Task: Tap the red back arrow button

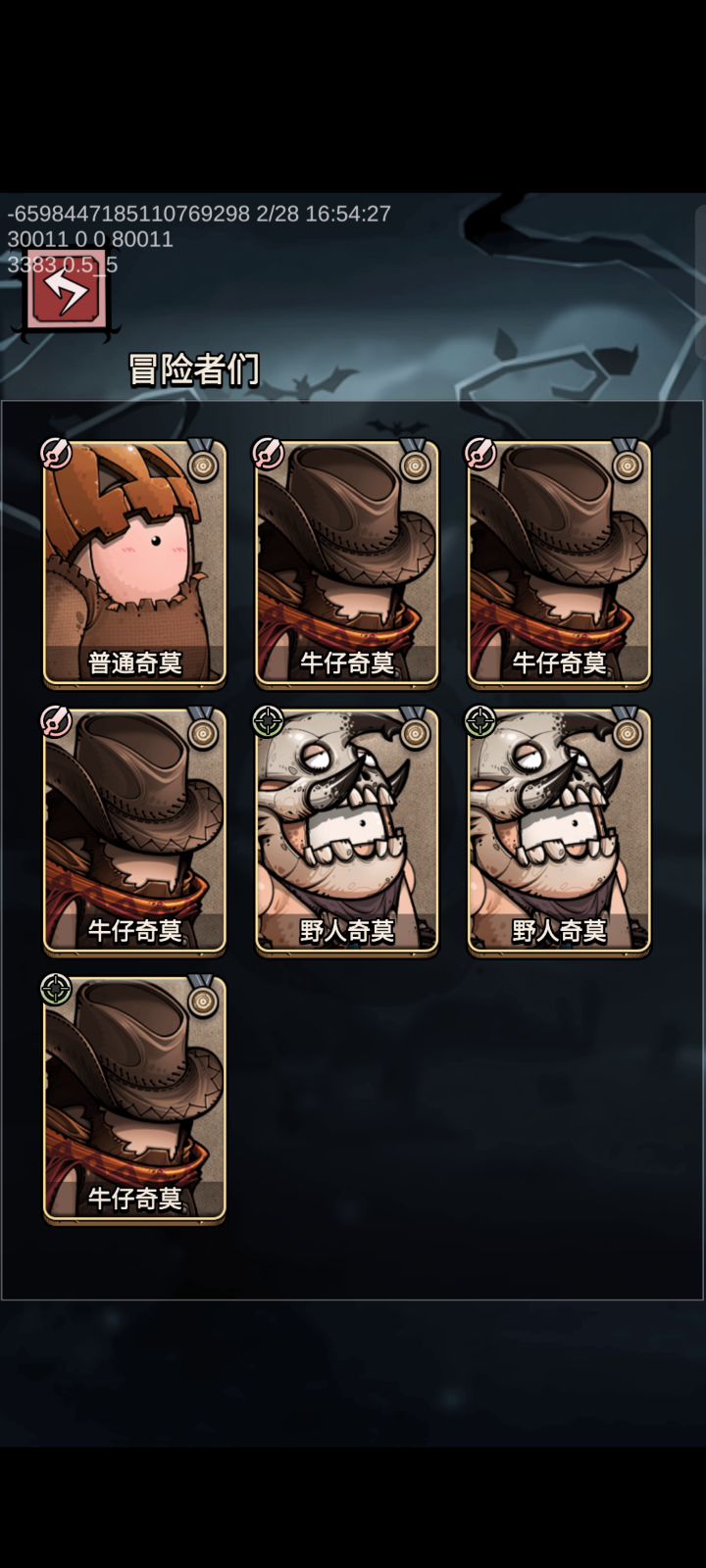Action: [x=66, y=291]
